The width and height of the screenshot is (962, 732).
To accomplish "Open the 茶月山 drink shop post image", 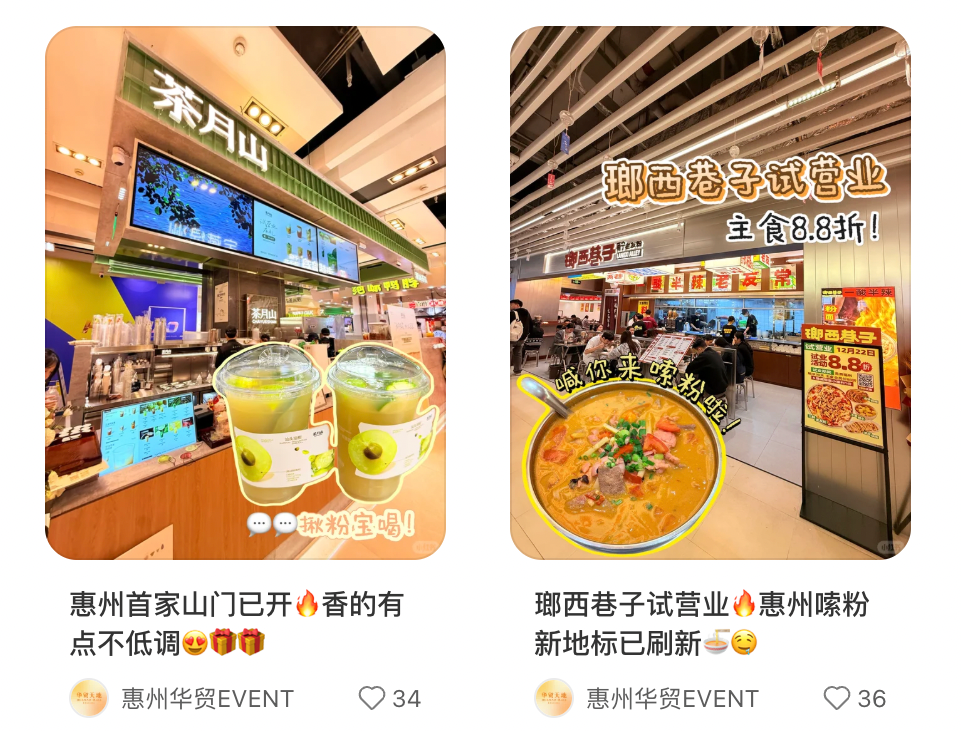I will pyautogui.click(x=245, y=292).
